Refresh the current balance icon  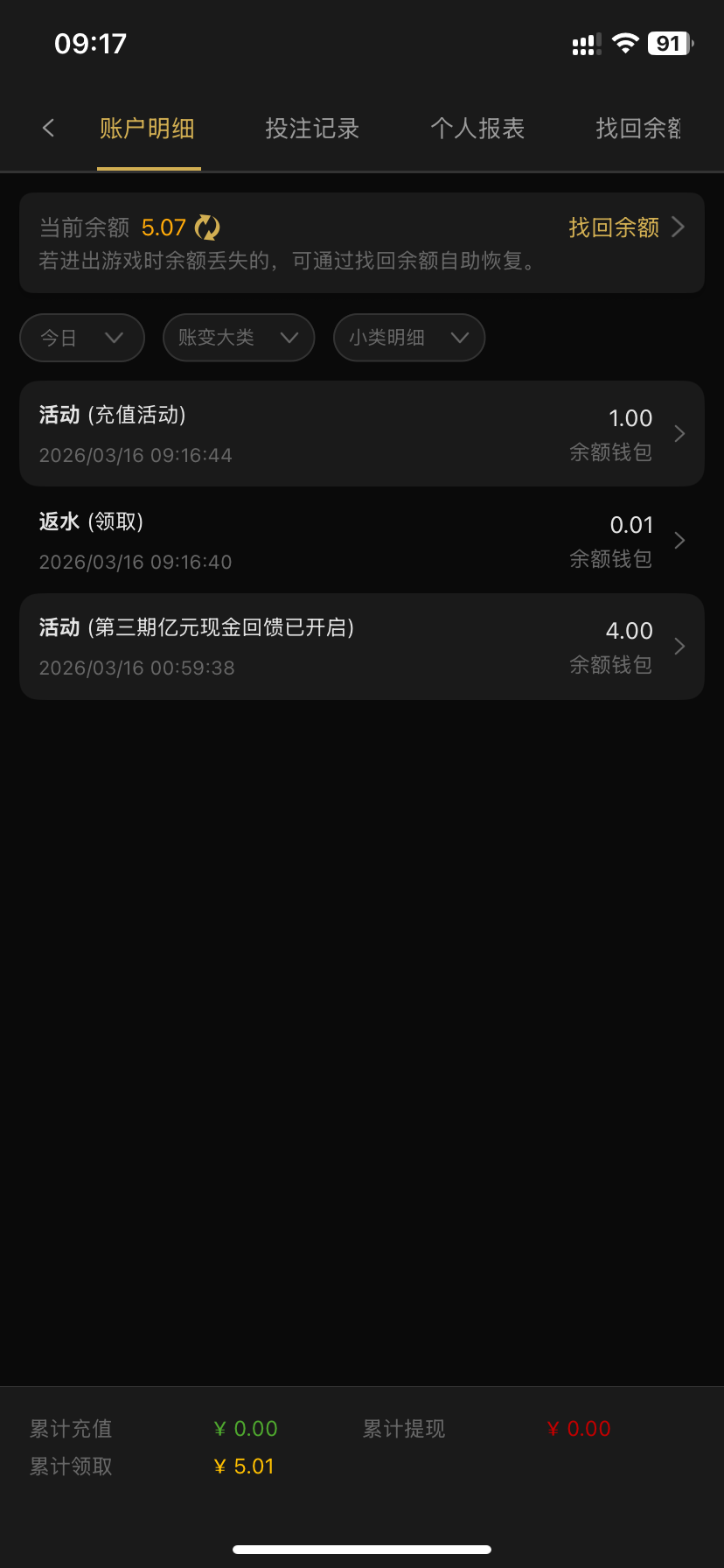207,227
